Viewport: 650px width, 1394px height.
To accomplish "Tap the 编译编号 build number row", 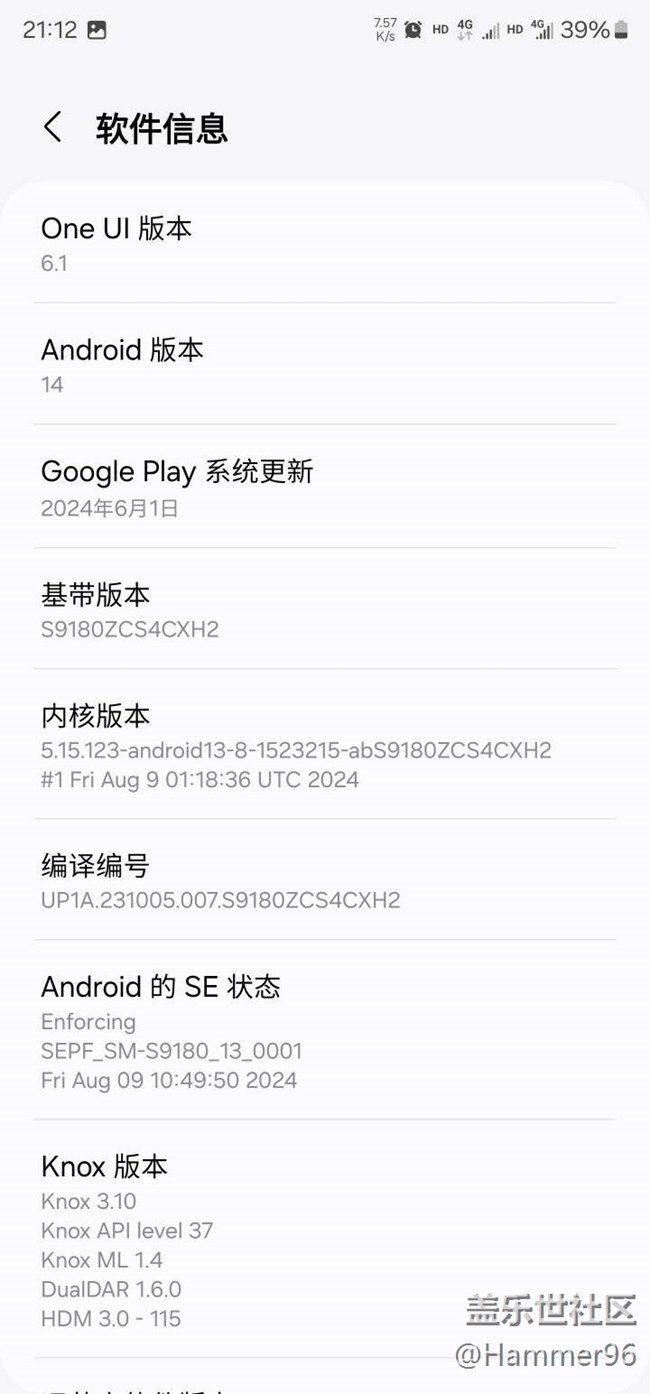I will pyautogui.click(x=324, y=881).
